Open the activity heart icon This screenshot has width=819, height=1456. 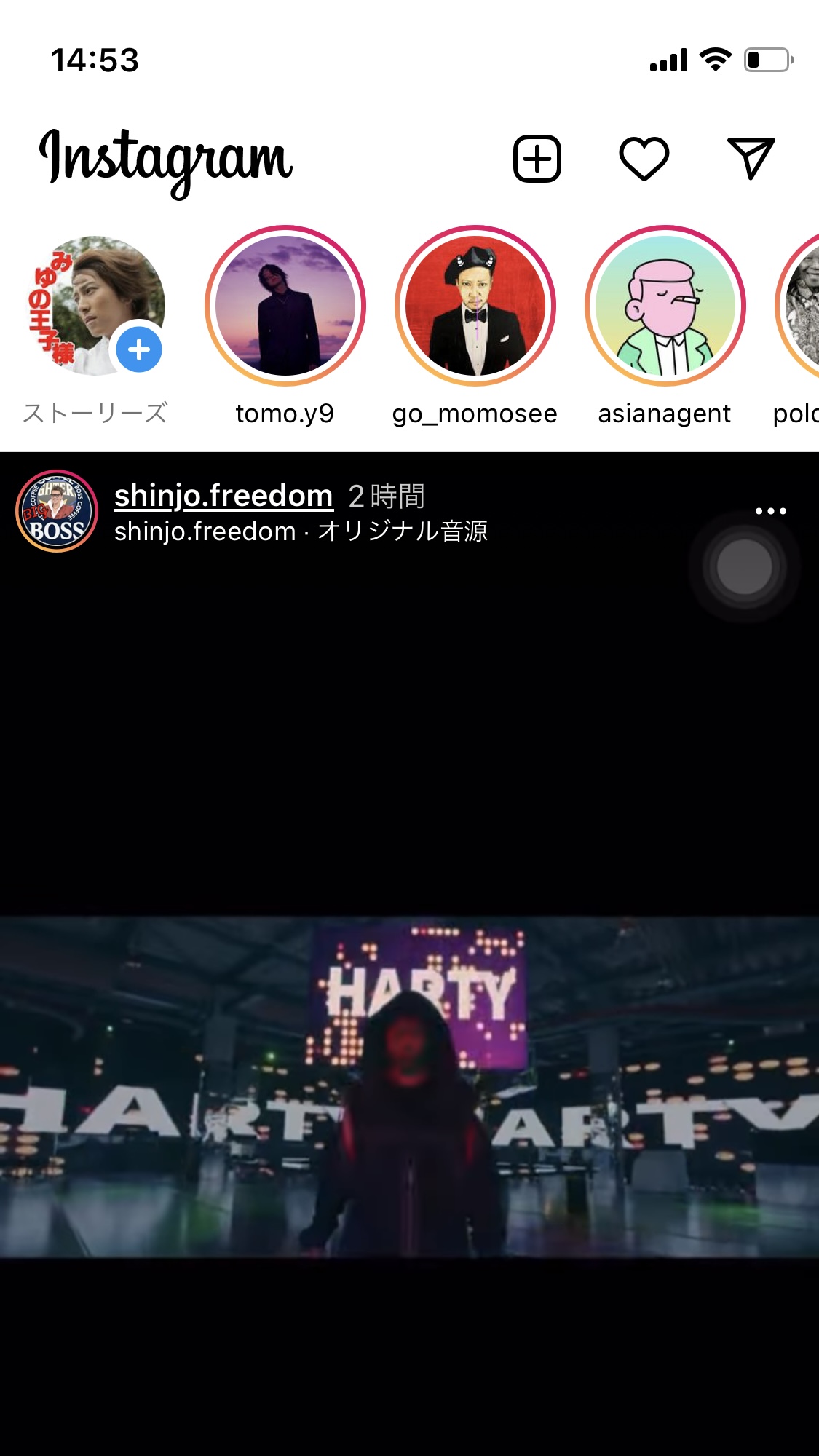pyautogui.click(x=644, y=158)
